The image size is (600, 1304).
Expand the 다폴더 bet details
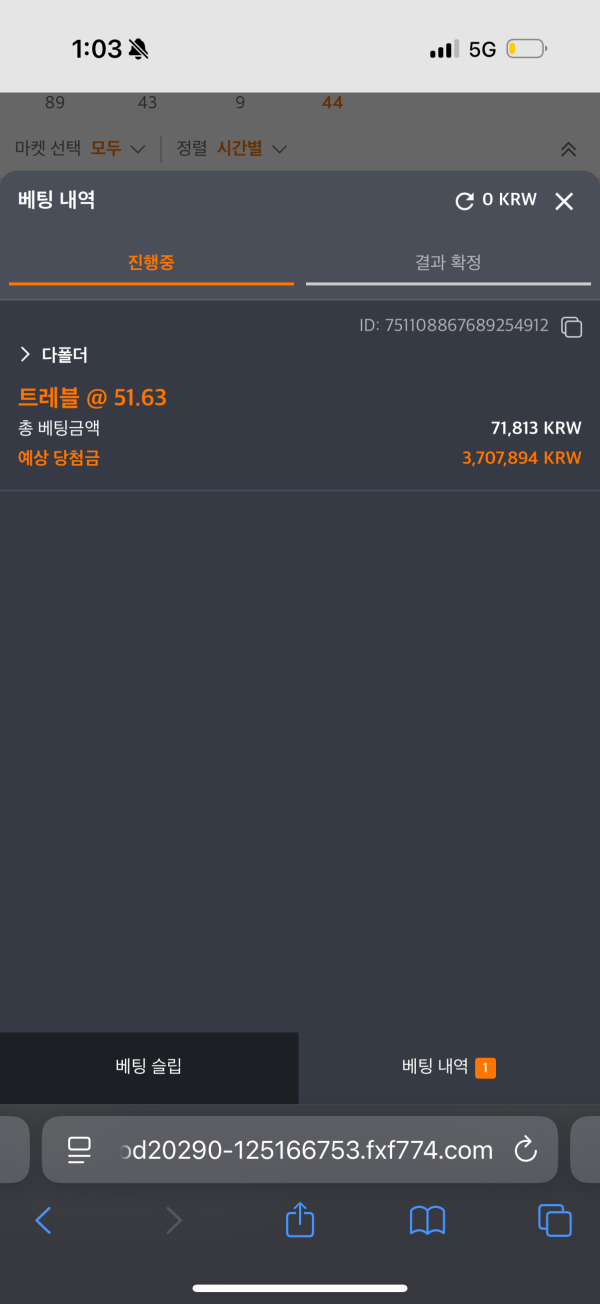coord(54,355)
